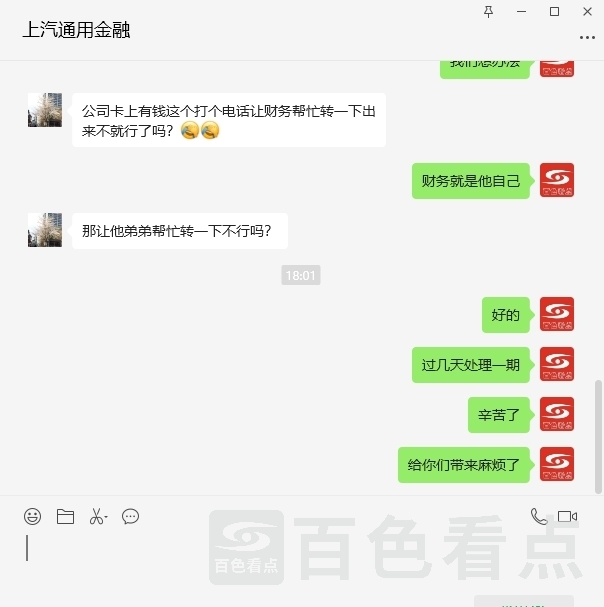Close the chat window
This screenshot has width=604, height=607.
tap(587, 11)
